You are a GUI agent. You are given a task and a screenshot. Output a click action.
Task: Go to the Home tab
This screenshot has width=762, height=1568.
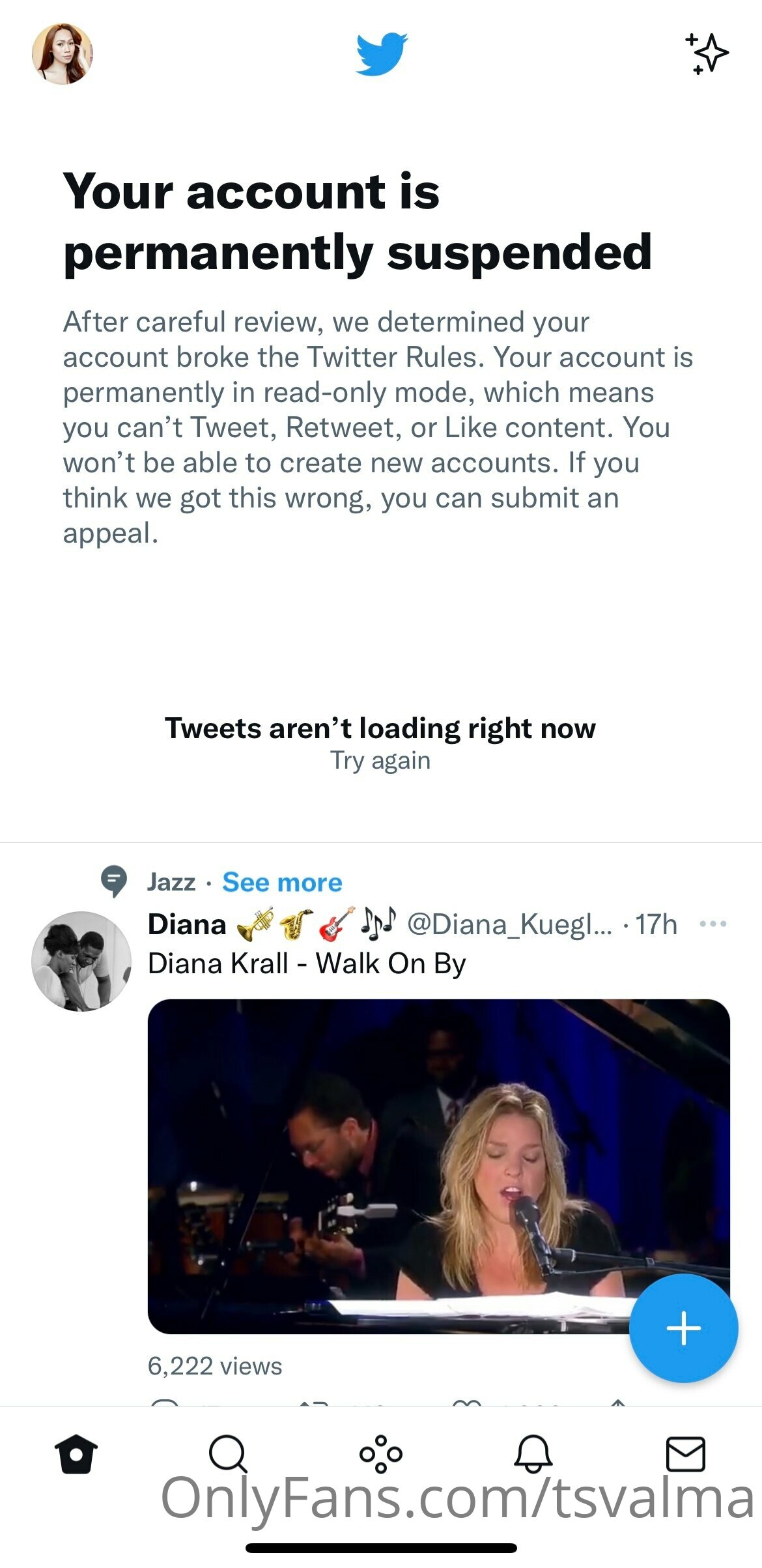point(76,1454)
